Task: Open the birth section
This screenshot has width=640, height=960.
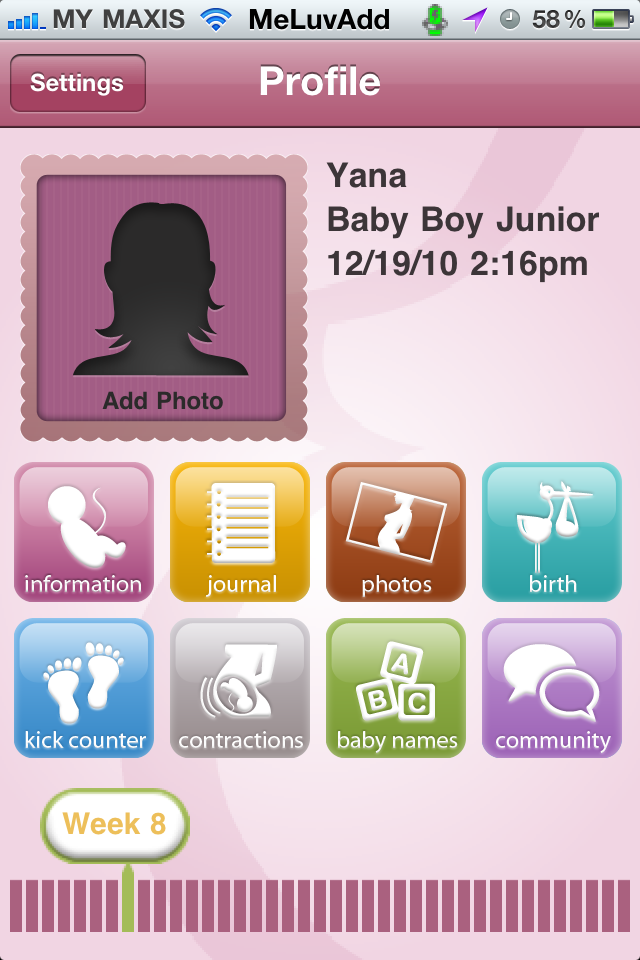Action: click(x=552, y=532)
